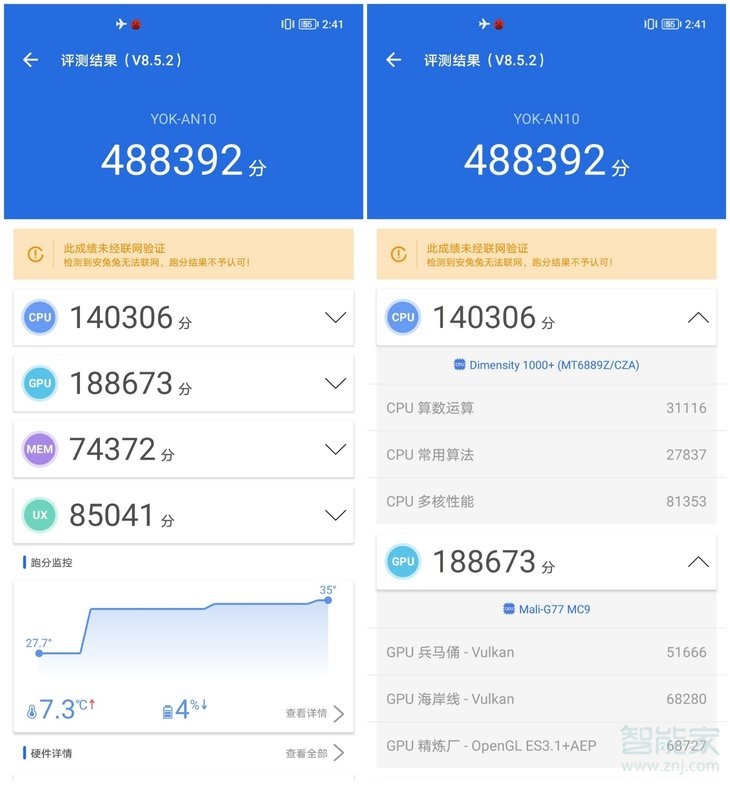Tap the Mali-G77 MC9 GPU icon
This screenshot has width=730, height=785.
tap(510, 609)
